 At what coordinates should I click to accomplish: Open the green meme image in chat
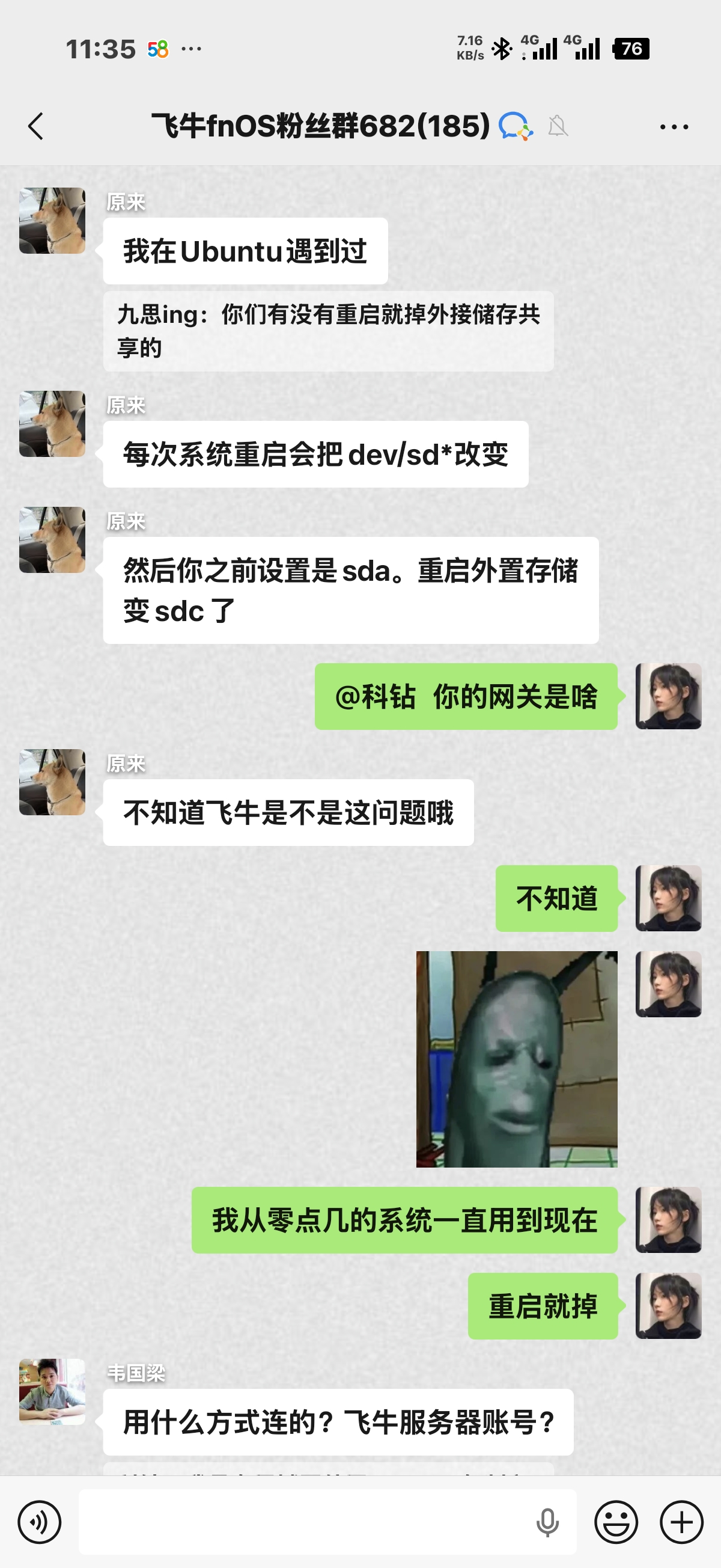pos(516,1059)
